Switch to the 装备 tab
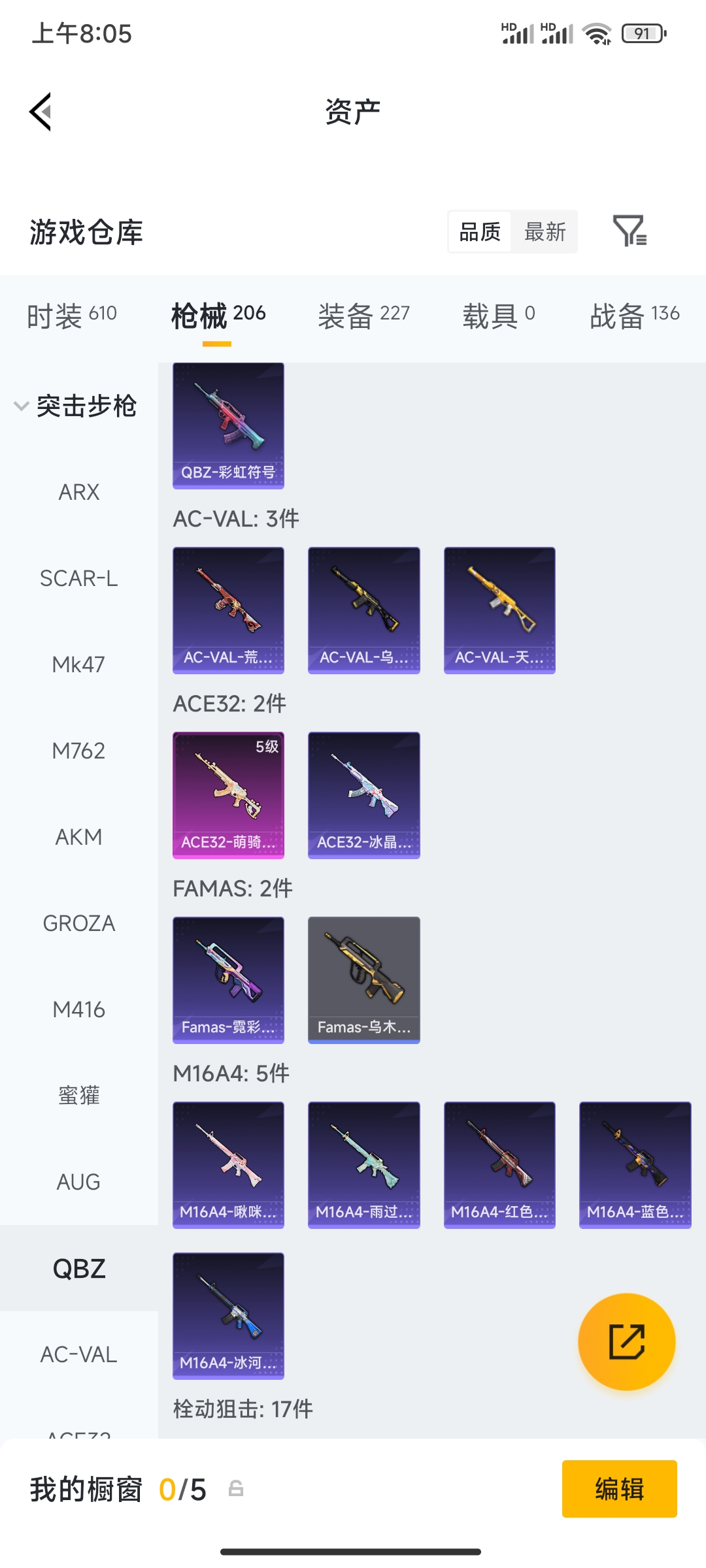The image size is (706, 1568). pyautogui.click(x=364, y=316)
